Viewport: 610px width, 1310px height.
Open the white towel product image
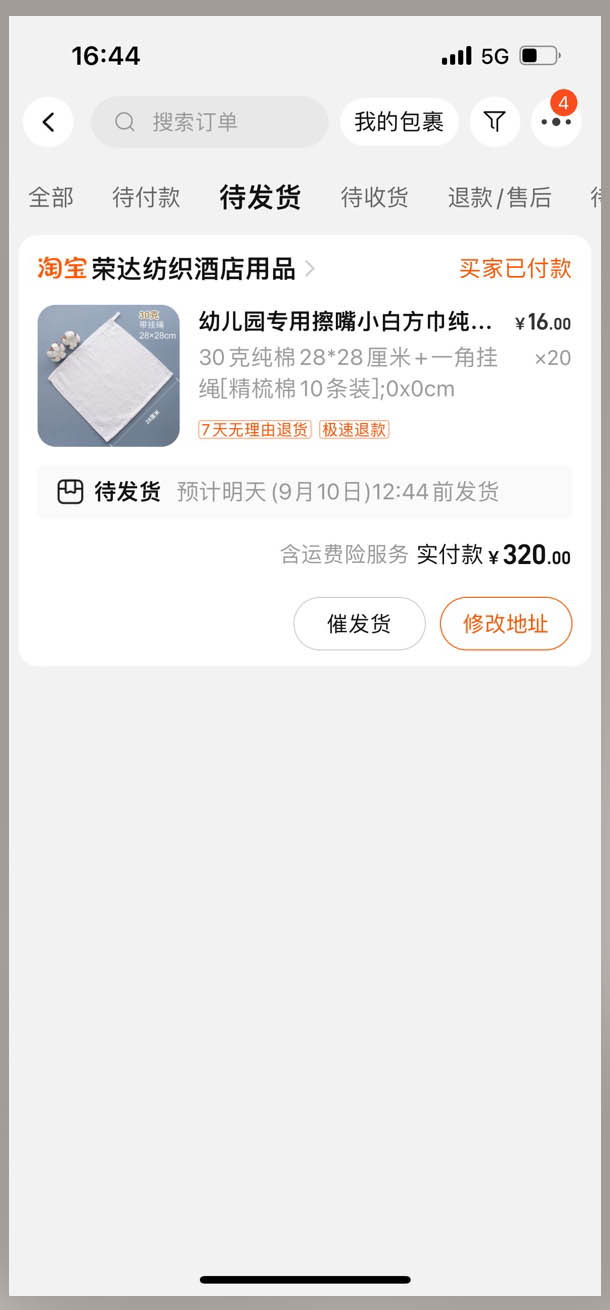pos(109,375)
